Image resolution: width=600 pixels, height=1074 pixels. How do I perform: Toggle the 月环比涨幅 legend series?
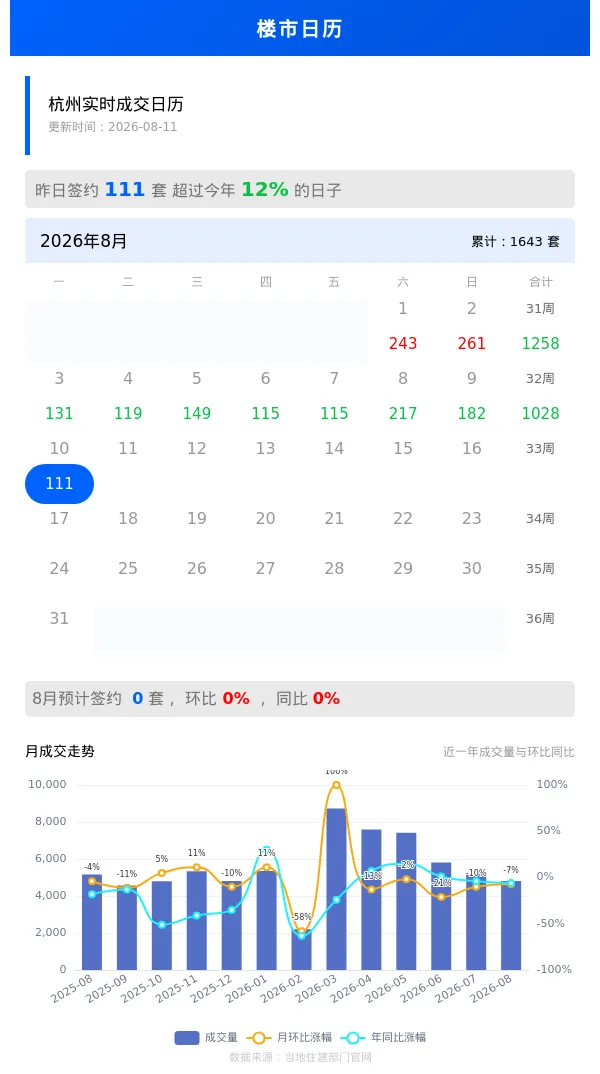point(289,1037)
